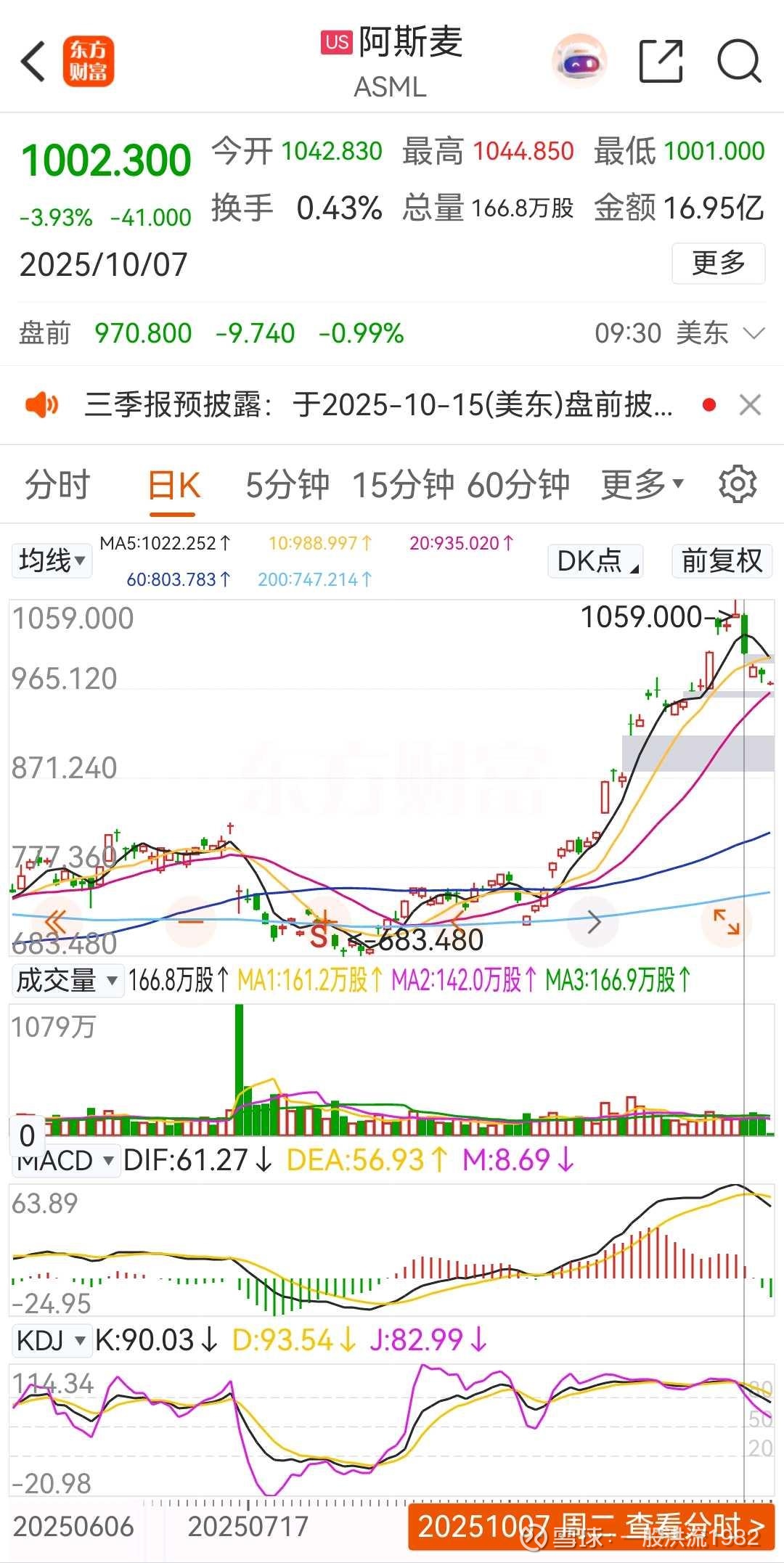
Task: Expand the chart to fullscreen
Action: [x=727, y=921]
